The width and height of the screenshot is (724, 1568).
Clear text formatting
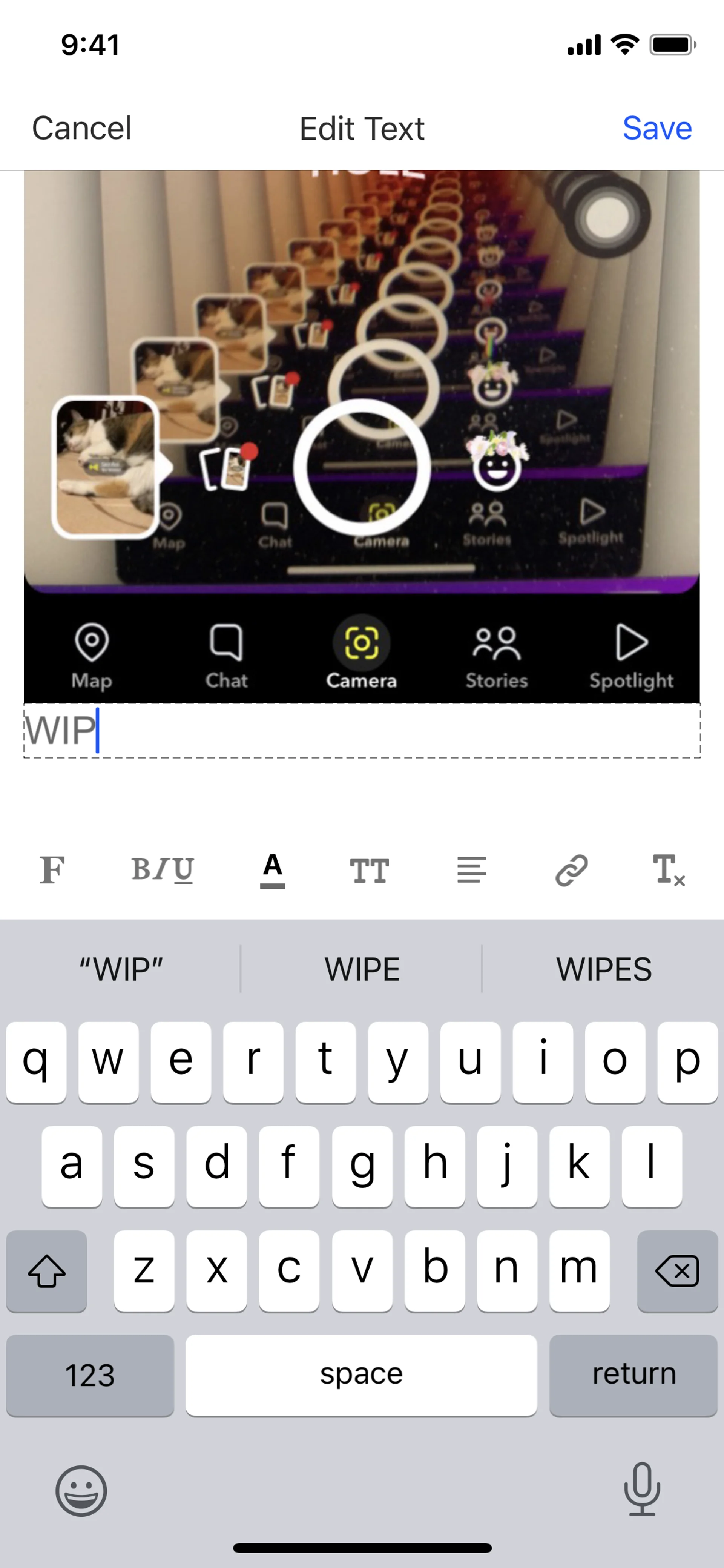669,870
